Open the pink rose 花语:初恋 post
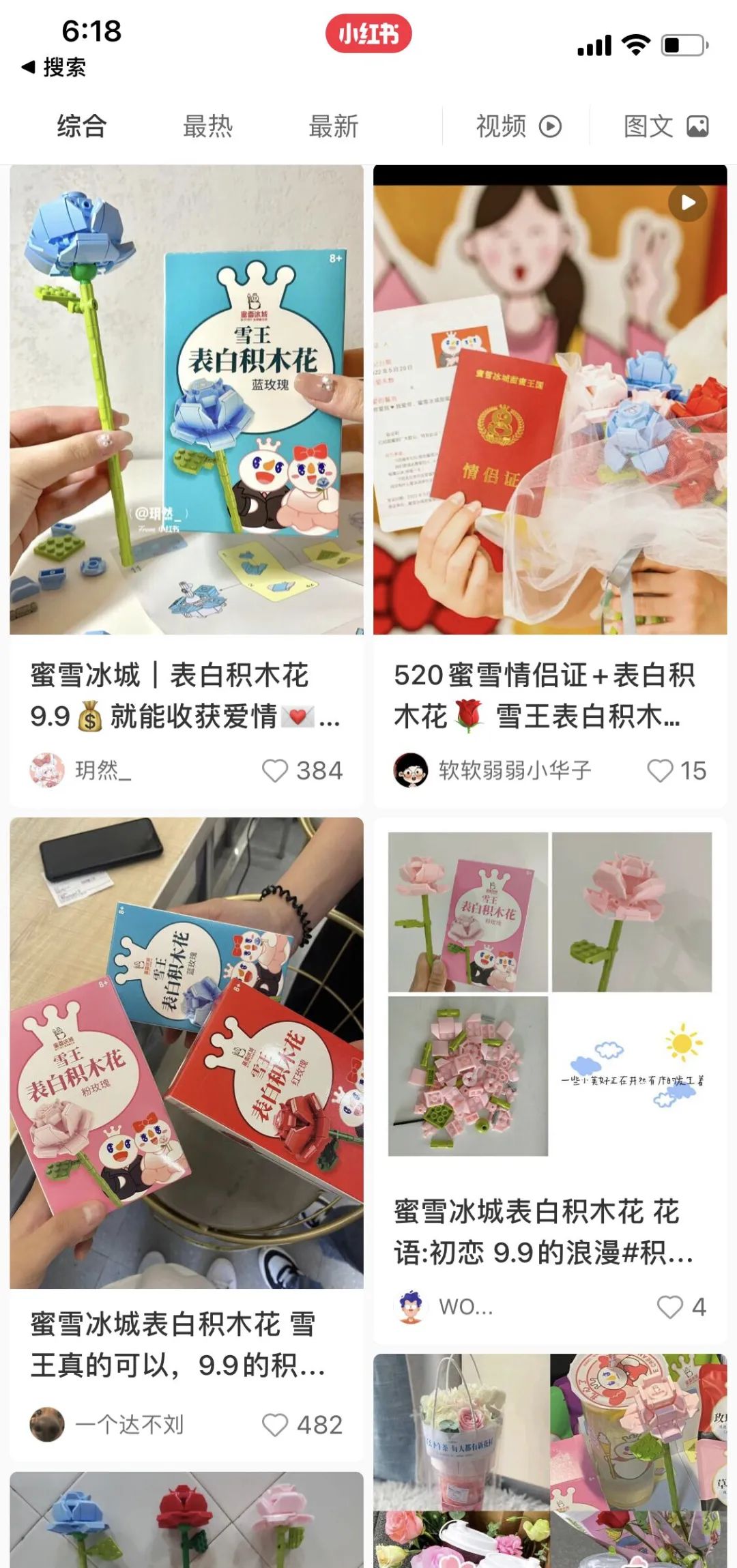This screenshot has width=737, height=1568. [x=549, y=993]
